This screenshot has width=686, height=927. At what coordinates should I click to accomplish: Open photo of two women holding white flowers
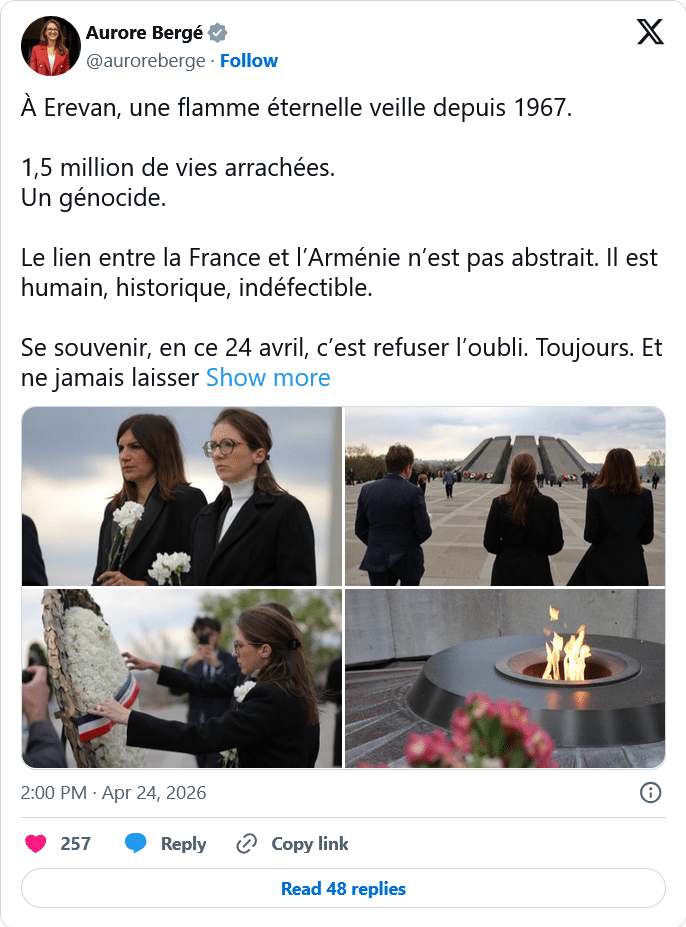(x=182, y=496)
